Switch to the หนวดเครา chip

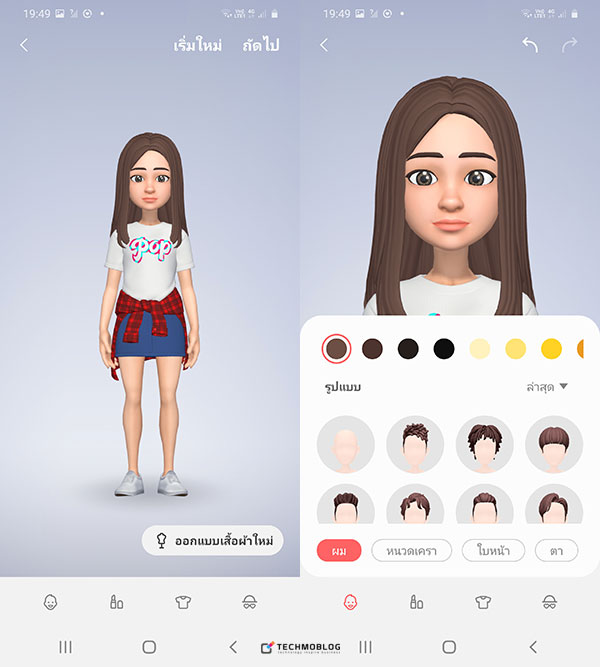(x=411, y=550)
